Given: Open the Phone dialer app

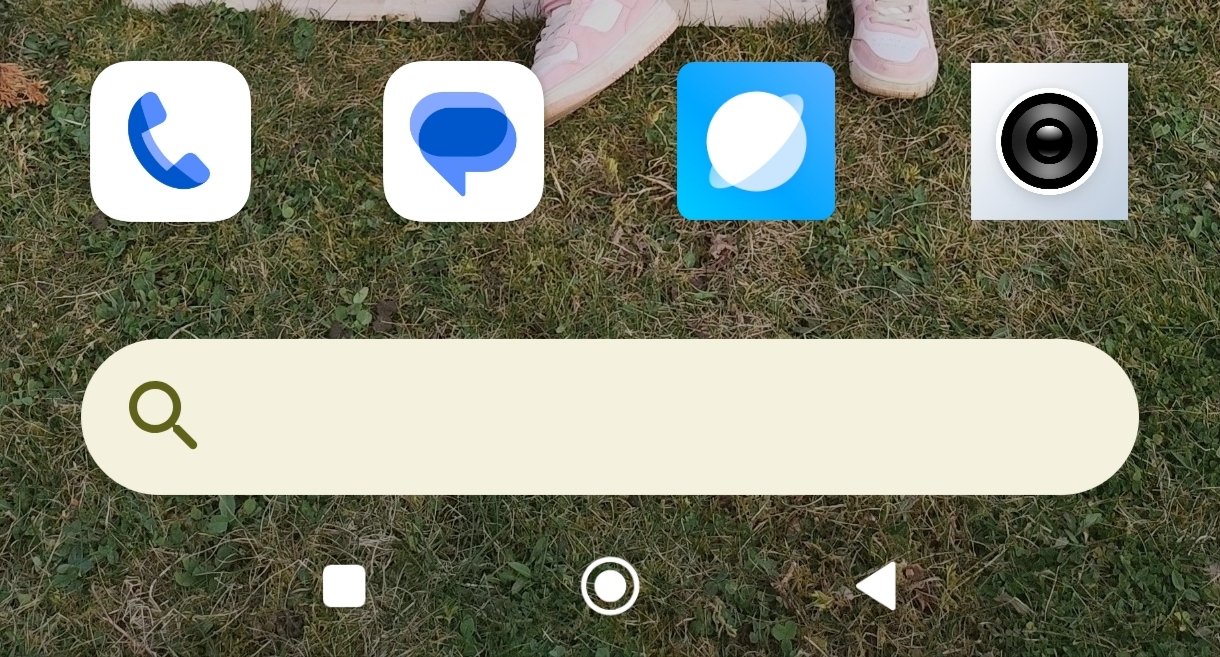Looking at the screenshot, I should (x=170, y=141).
